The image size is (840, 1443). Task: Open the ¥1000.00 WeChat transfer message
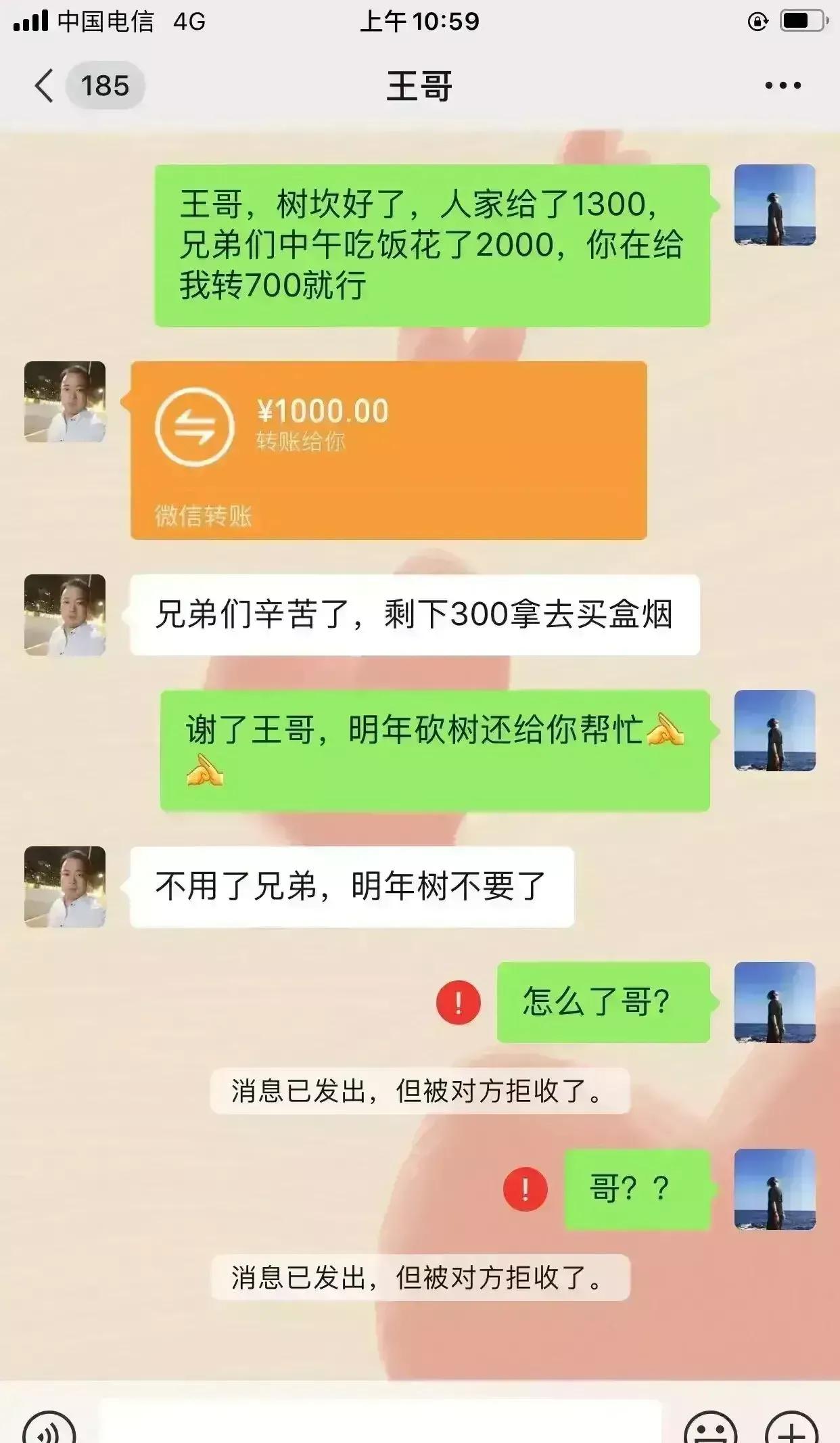pyautogui.click(x=388, y=450)
